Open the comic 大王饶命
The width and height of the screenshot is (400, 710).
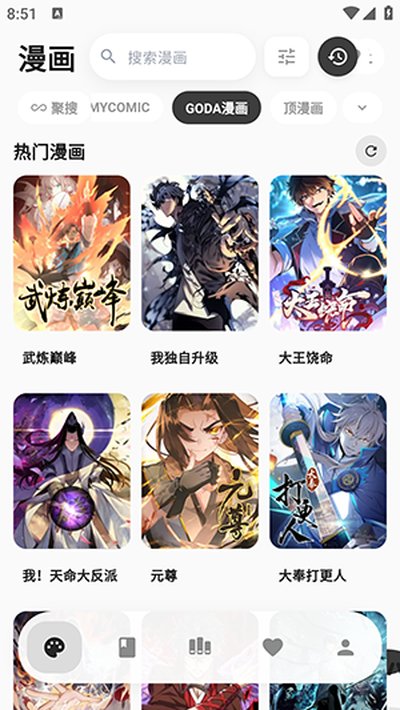pos(328,271)
